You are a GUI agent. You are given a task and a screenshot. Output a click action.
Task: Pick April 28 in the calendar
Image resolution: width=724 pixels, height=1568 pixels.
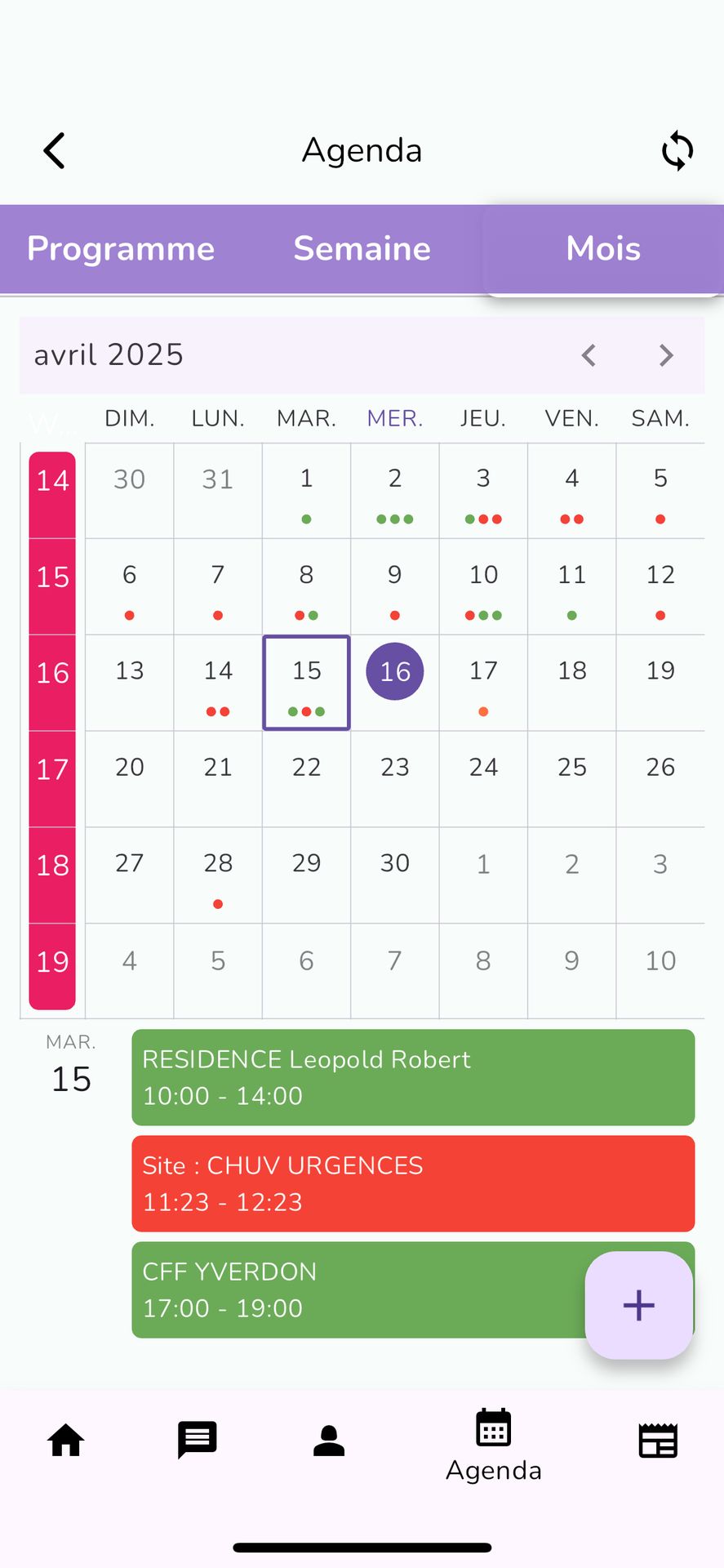[x=218, y=874]
